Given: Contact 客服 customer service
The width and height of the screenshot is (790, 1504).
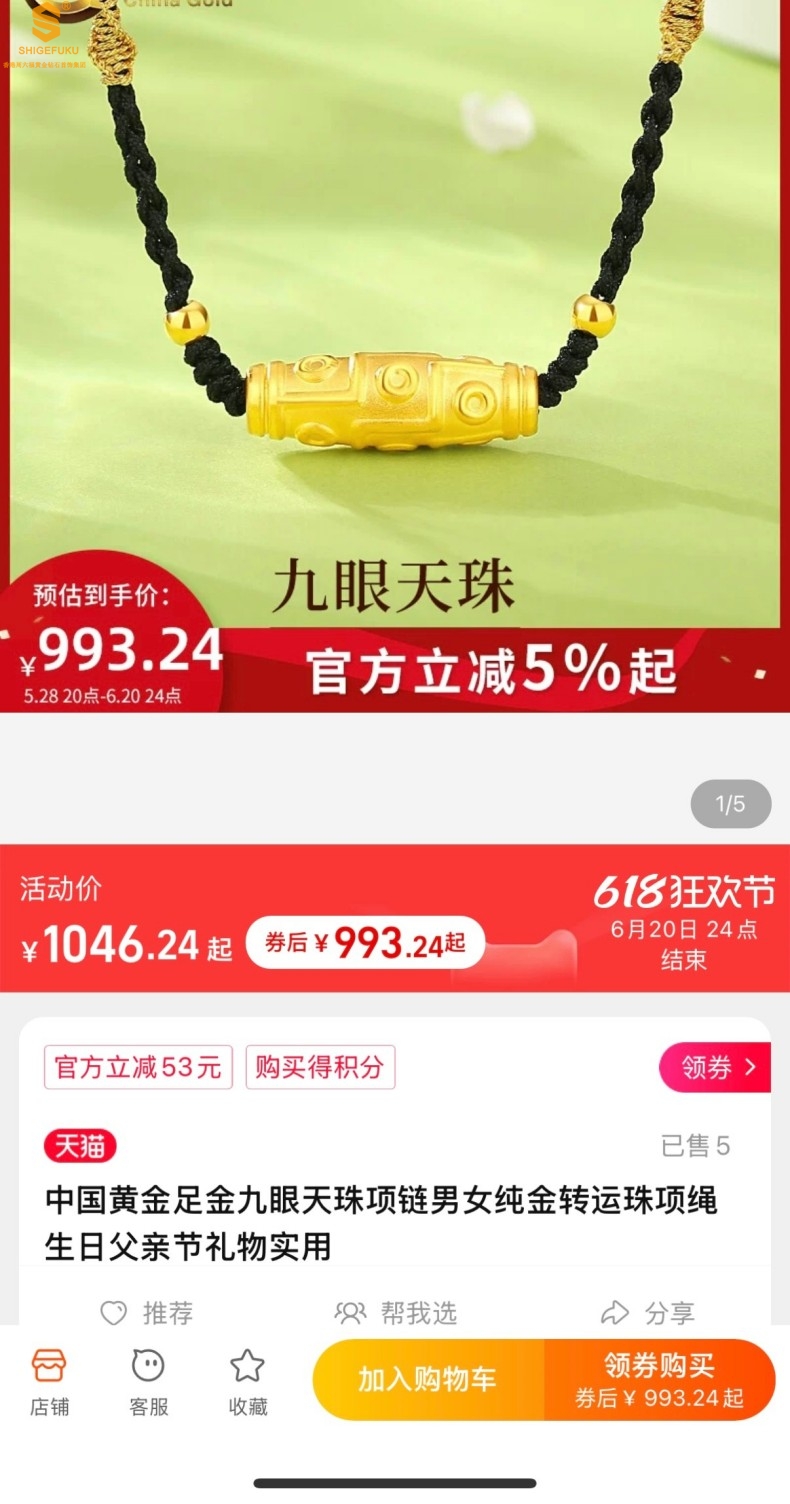Looking at the screenshot, I should [x=148, y=1381].
